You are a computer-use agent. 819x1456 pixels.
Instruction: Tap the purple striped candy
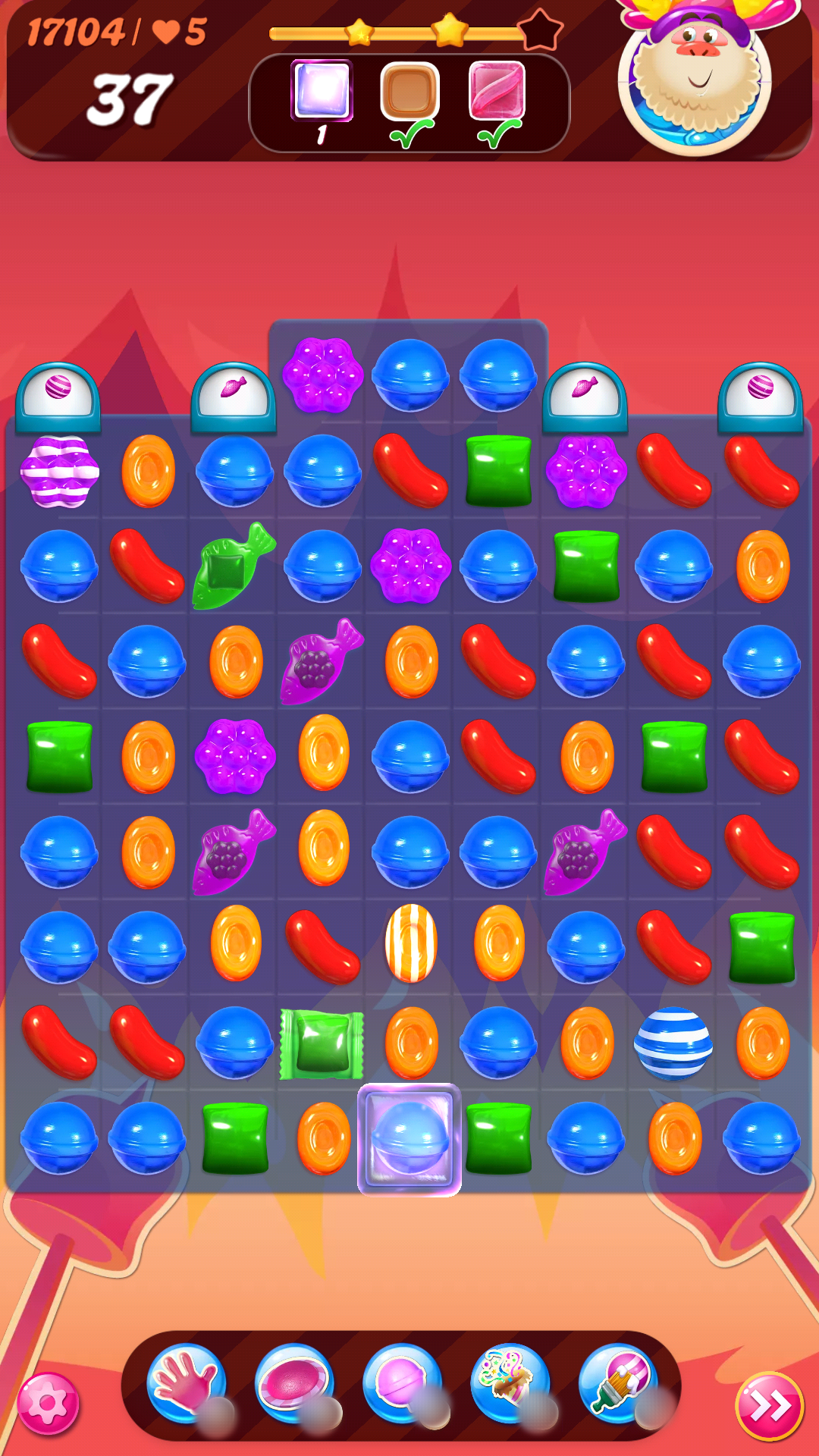click(x=60, y=471)
